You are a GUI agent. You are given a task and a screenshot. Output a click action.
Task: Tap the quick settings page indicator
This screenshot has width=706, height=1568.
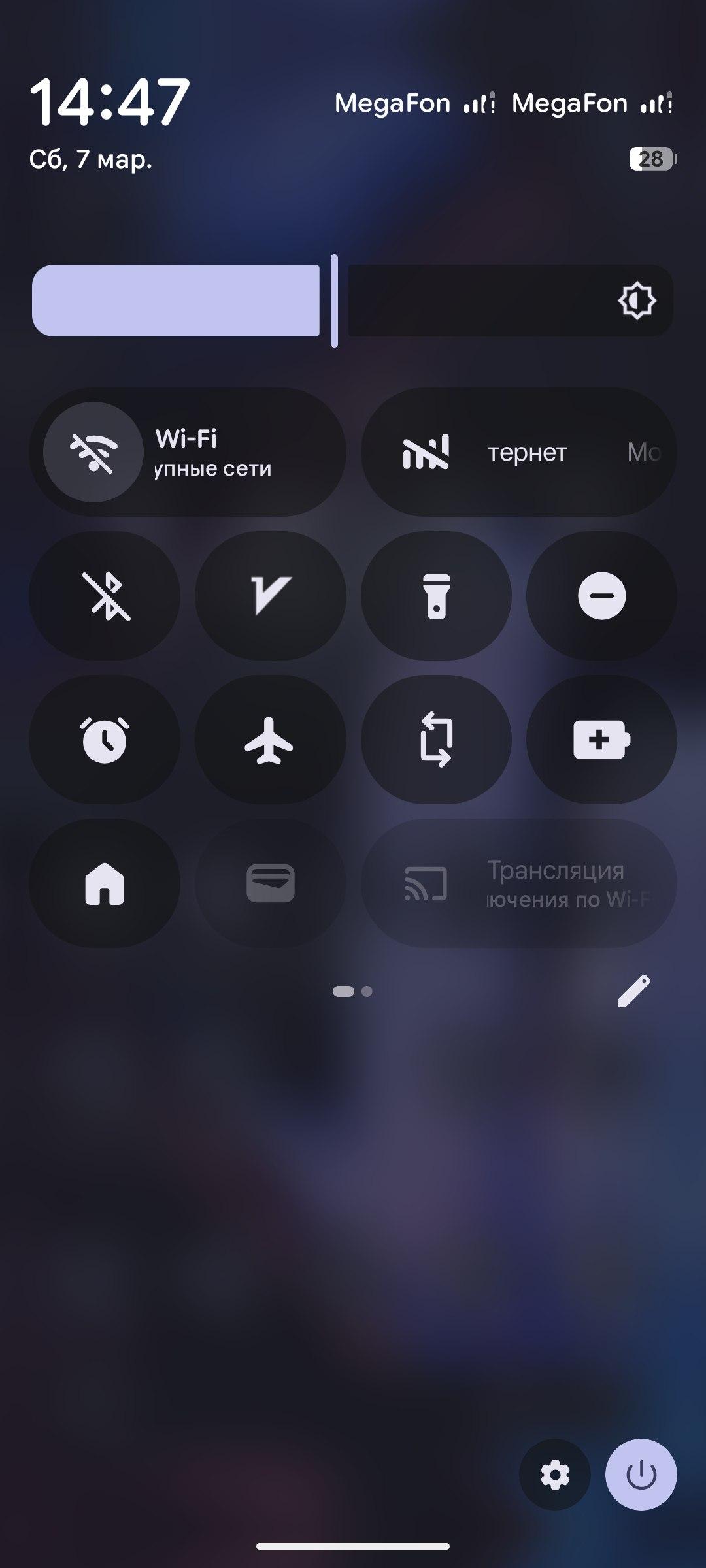(x=352, y=992)
